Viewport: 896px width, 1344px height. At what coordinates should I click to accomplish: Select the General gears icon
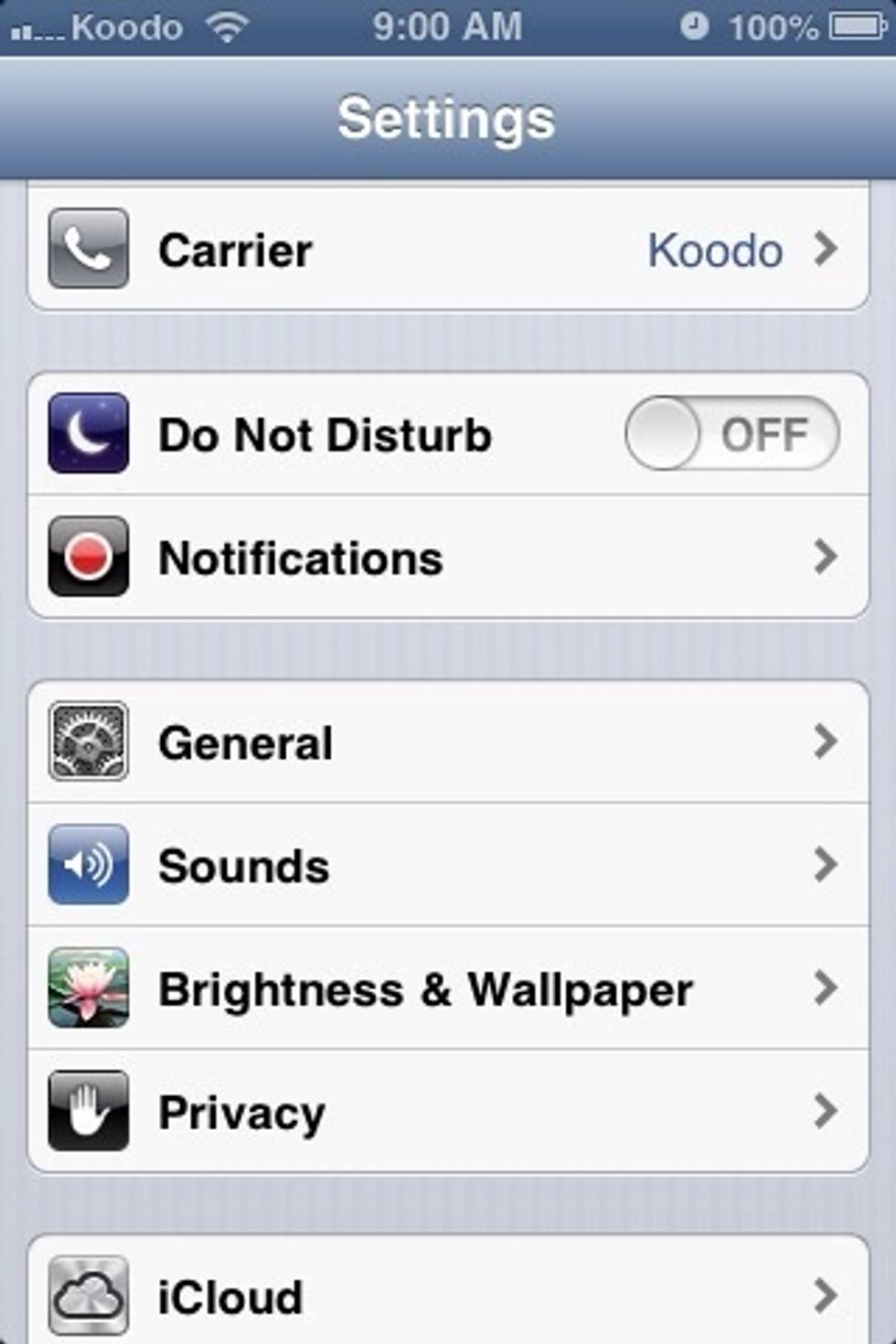pyautogui.click(x=89, y=742)
